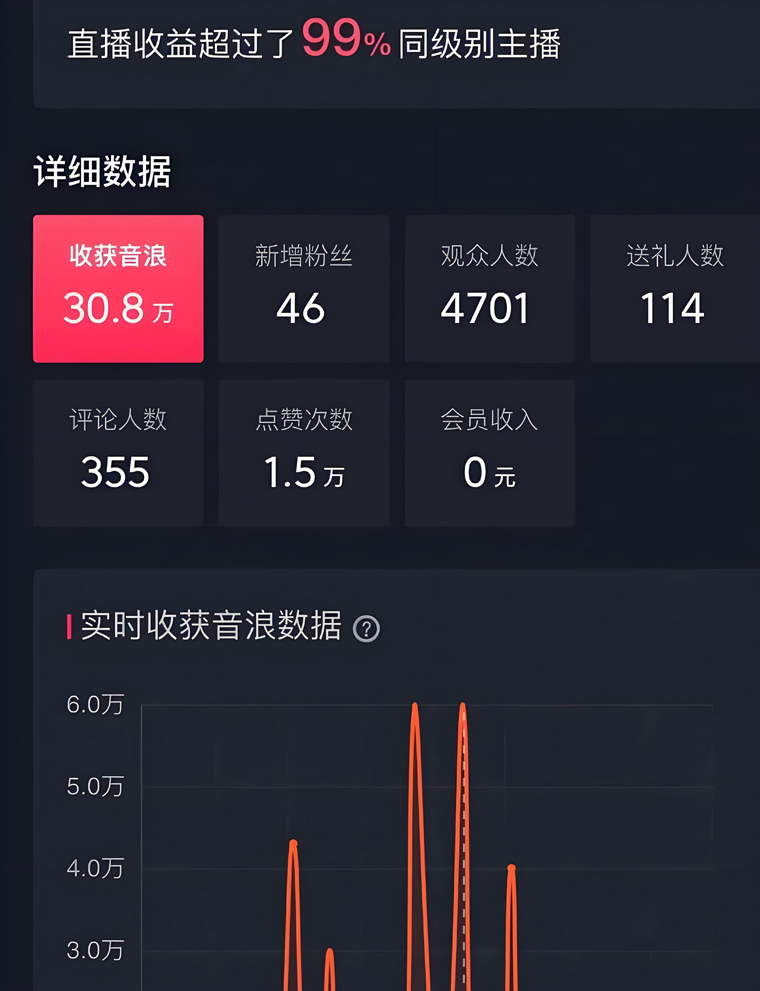Select the 收获音浪 metric tile
The height and width of the screenshot is (991, 760).
pos(118,288)
